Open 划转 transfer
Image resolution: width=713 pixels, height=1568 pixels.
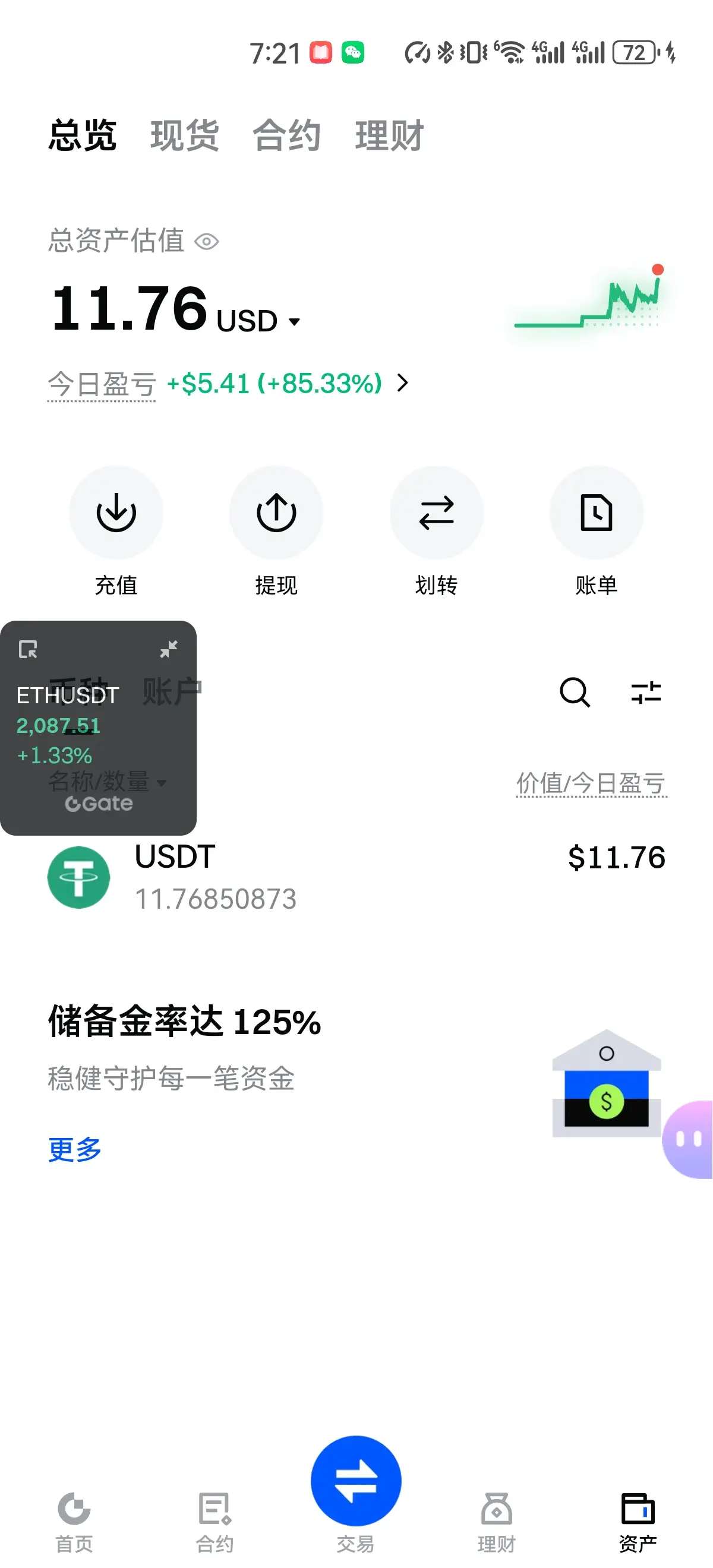[x=436, y=513]
